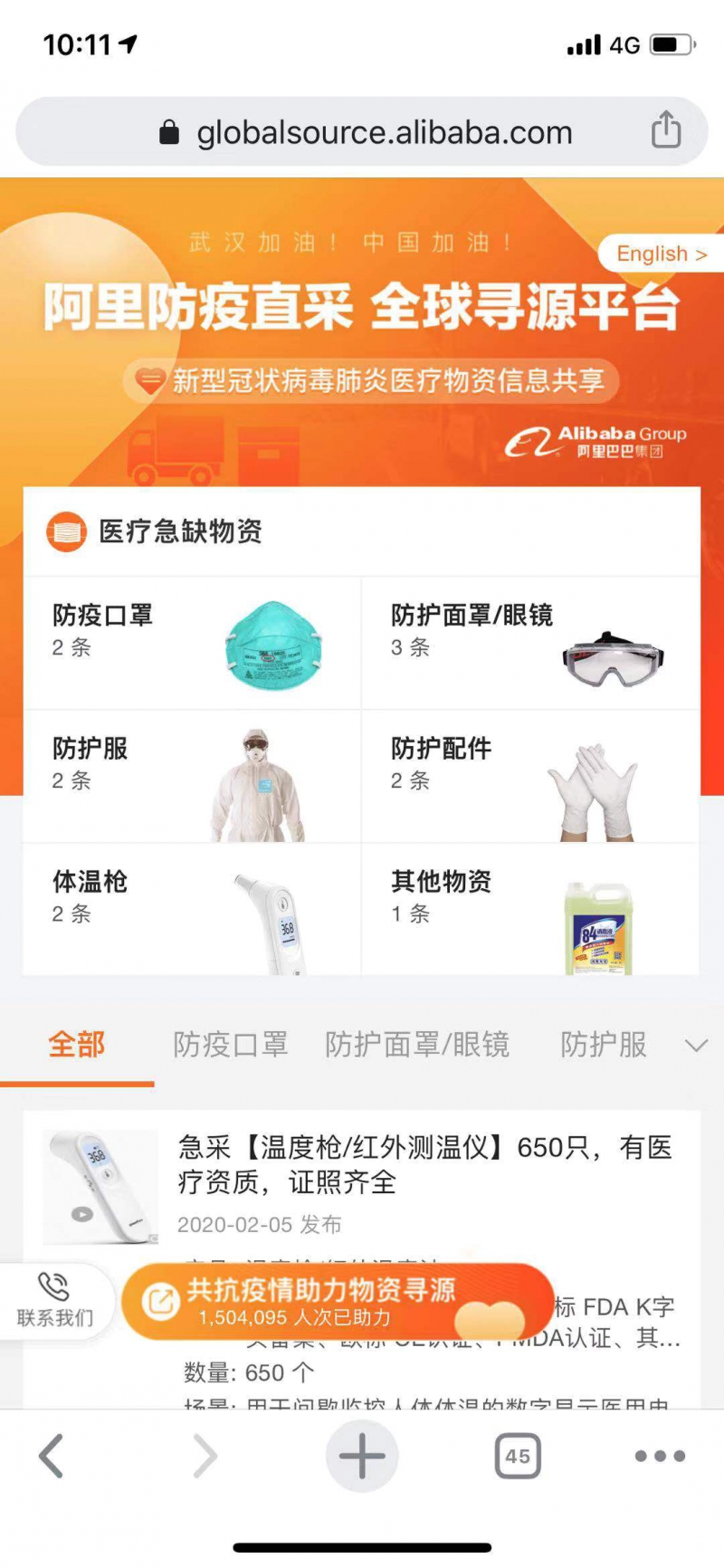The width and height of the screenshot is (724, 1568).
Task: Switch to the 防护服 filter tab
Action: [604, 1046]
